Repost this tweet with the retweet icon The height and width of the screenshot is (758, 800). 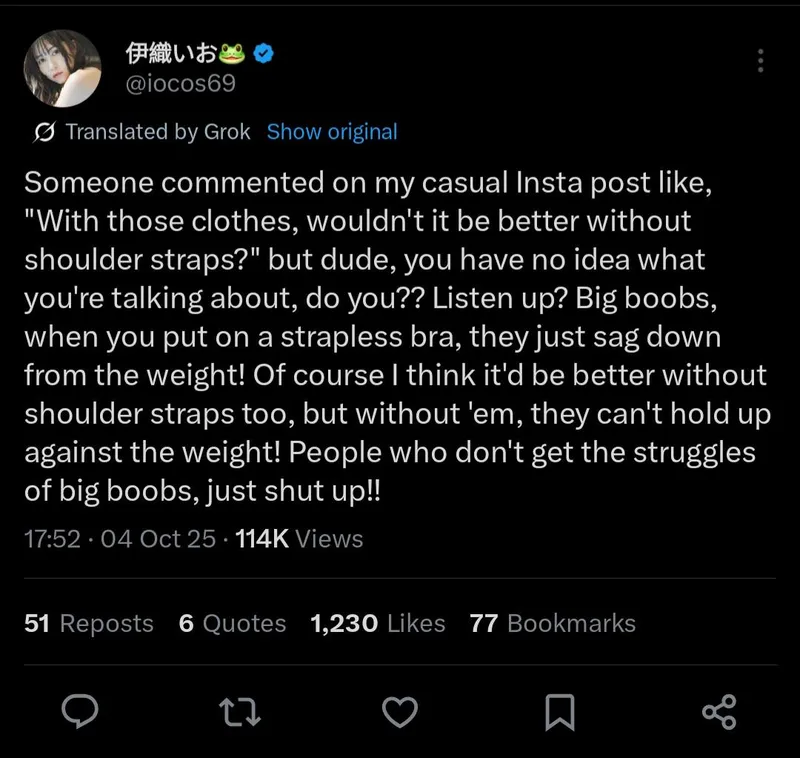click(x=240, y=711)
